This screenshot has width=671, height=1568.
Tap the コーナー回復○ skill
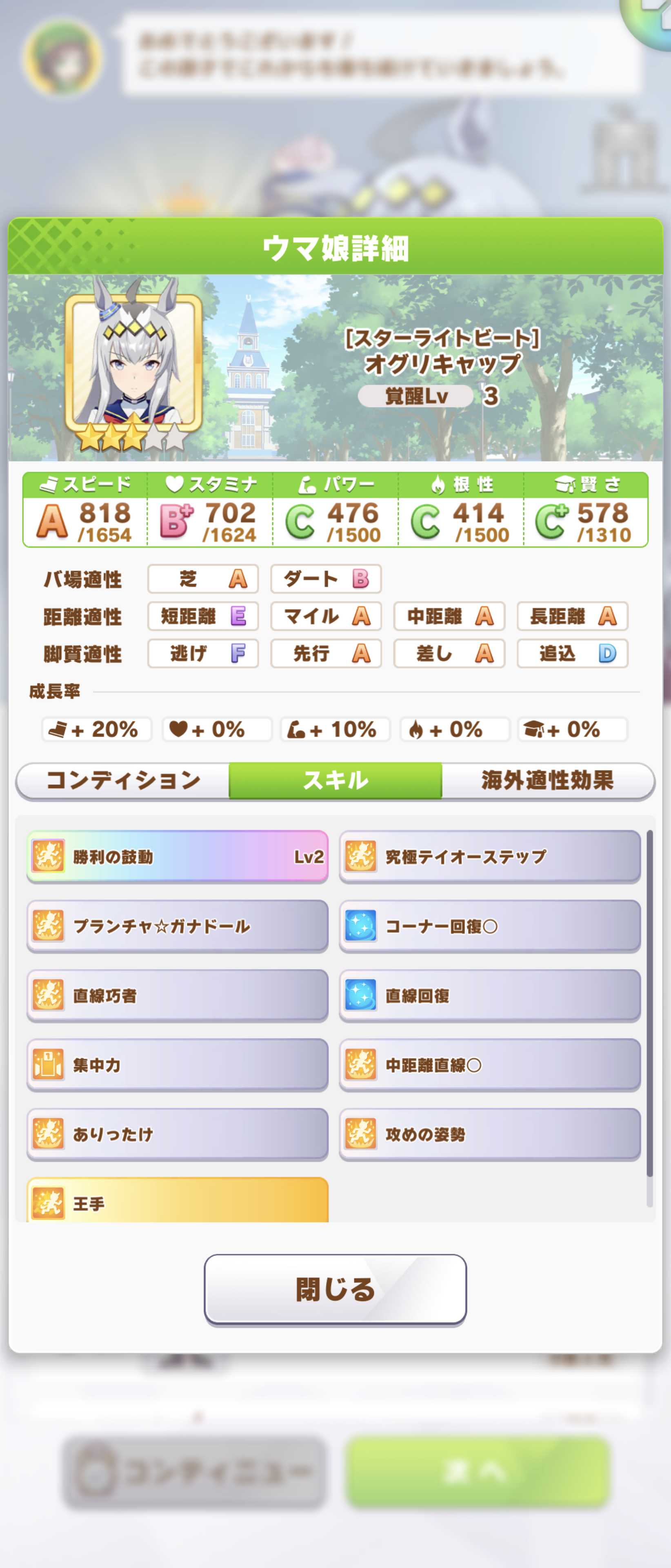[490, 926]
